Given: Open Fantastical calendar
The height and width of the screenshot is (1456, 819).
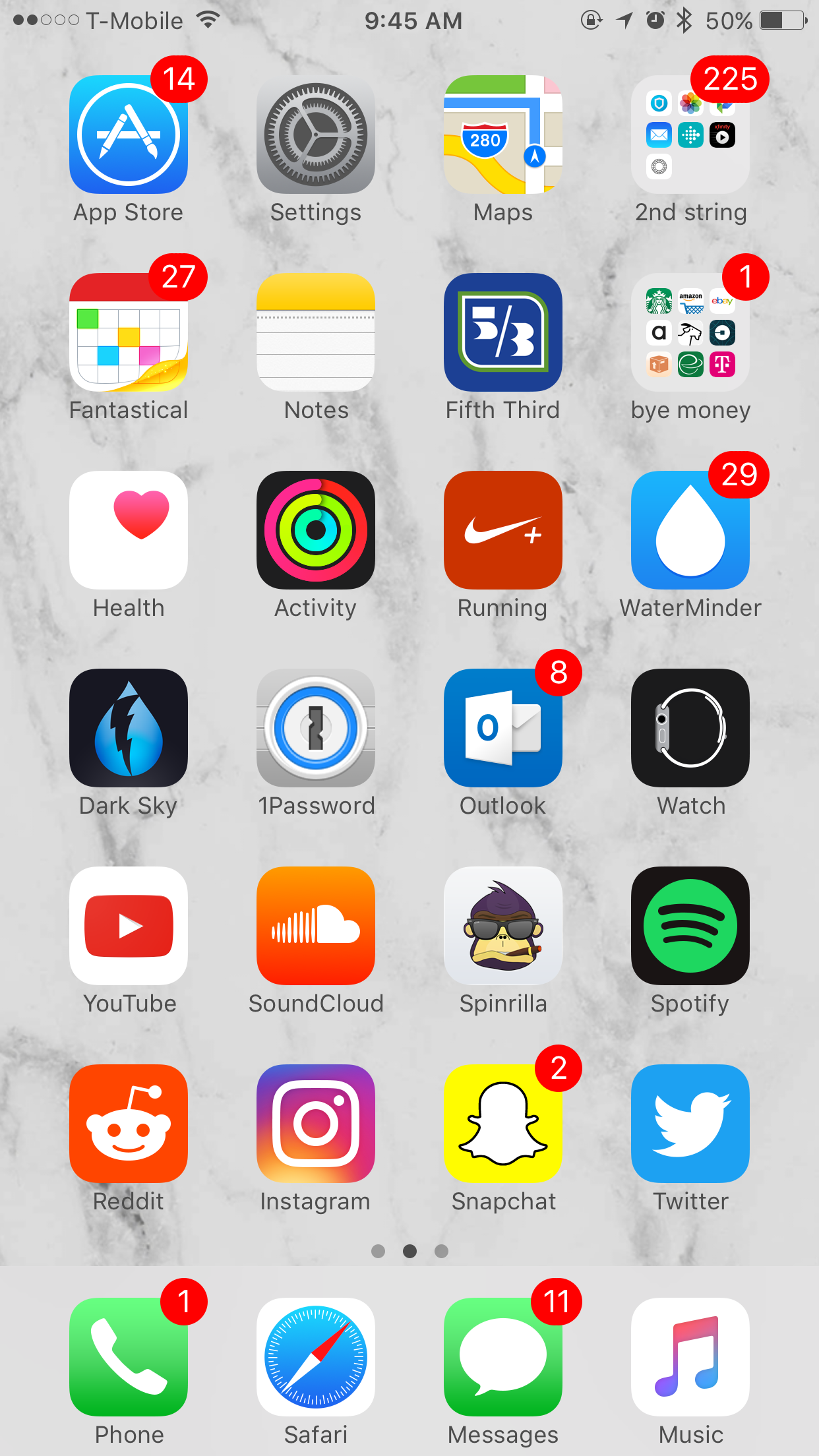Looking at the screenshot, I should pos(129,332).
